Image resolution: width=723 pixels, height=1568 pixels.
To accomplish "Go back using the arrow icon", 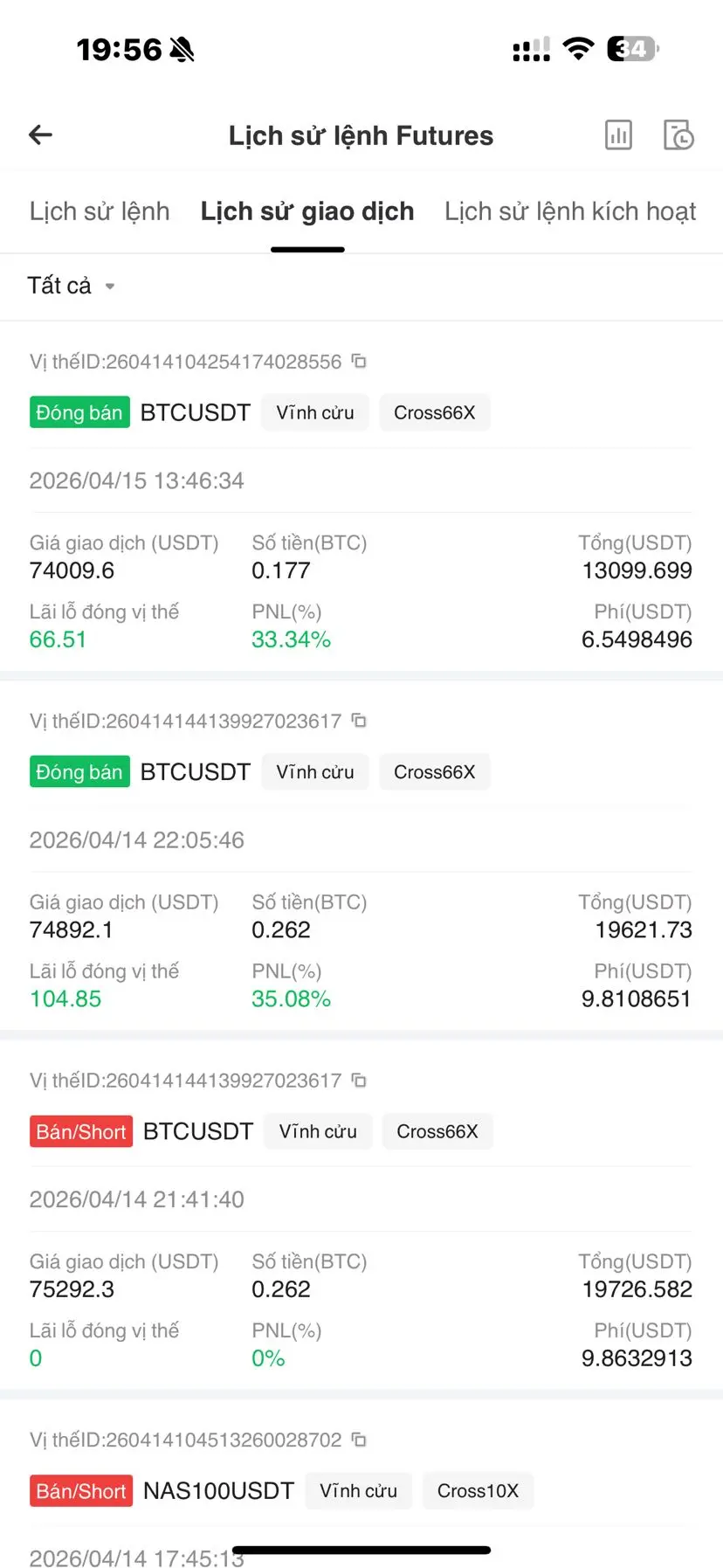I will 41,135.
